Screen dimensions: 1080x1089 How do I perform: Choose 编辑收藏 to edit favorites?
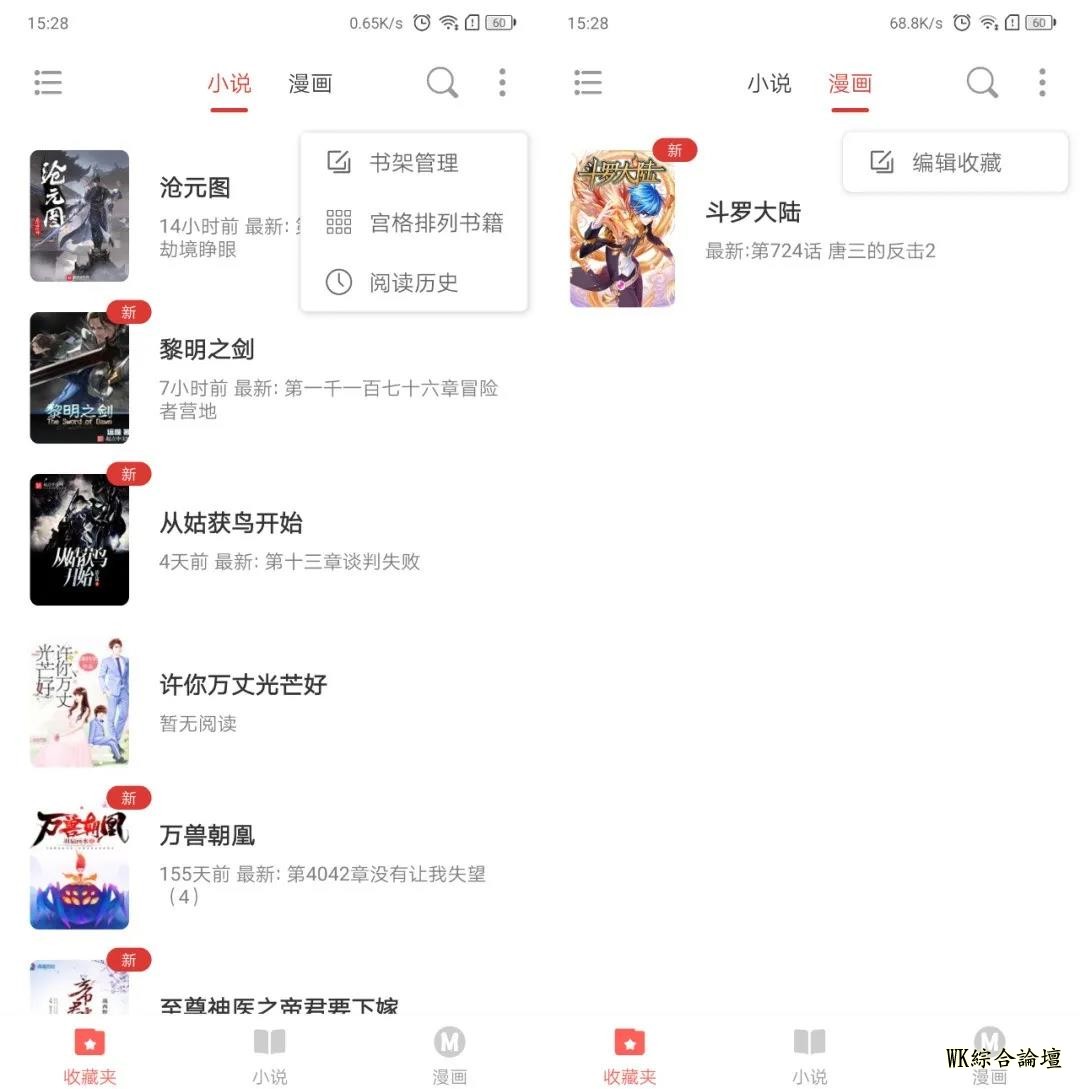pyautogui.click(x=955, y=163)
